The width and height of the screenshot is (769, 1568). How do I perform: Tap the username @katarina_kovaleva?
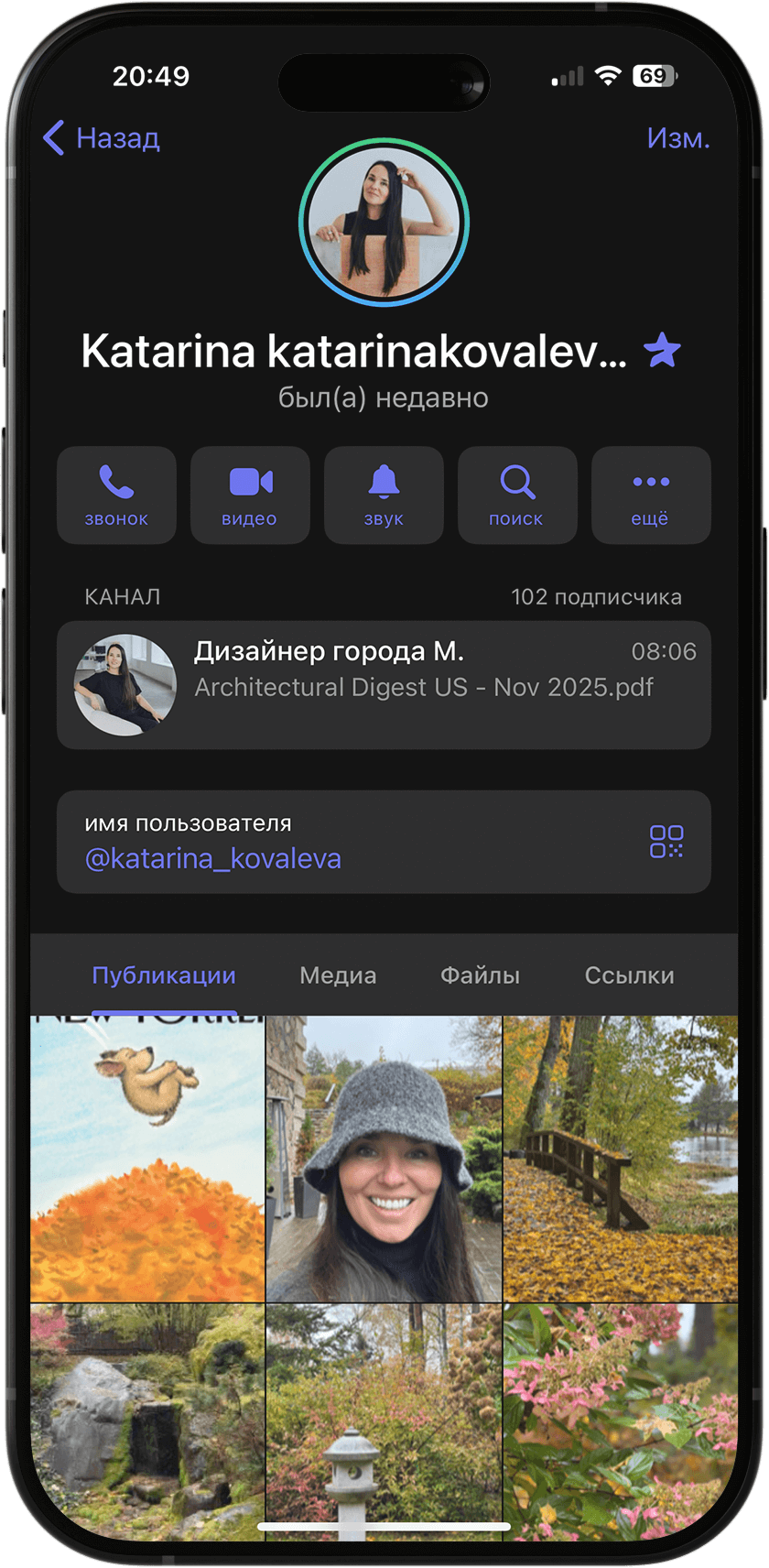click(x=213, y=858)
